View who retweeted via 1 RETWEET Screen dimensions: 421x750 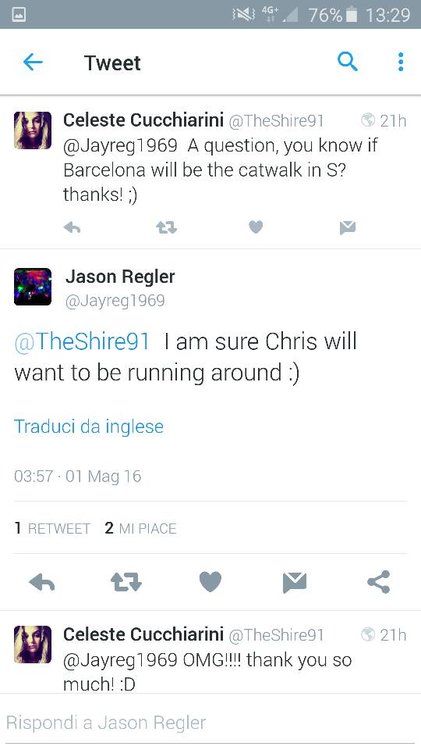[52, 528]
